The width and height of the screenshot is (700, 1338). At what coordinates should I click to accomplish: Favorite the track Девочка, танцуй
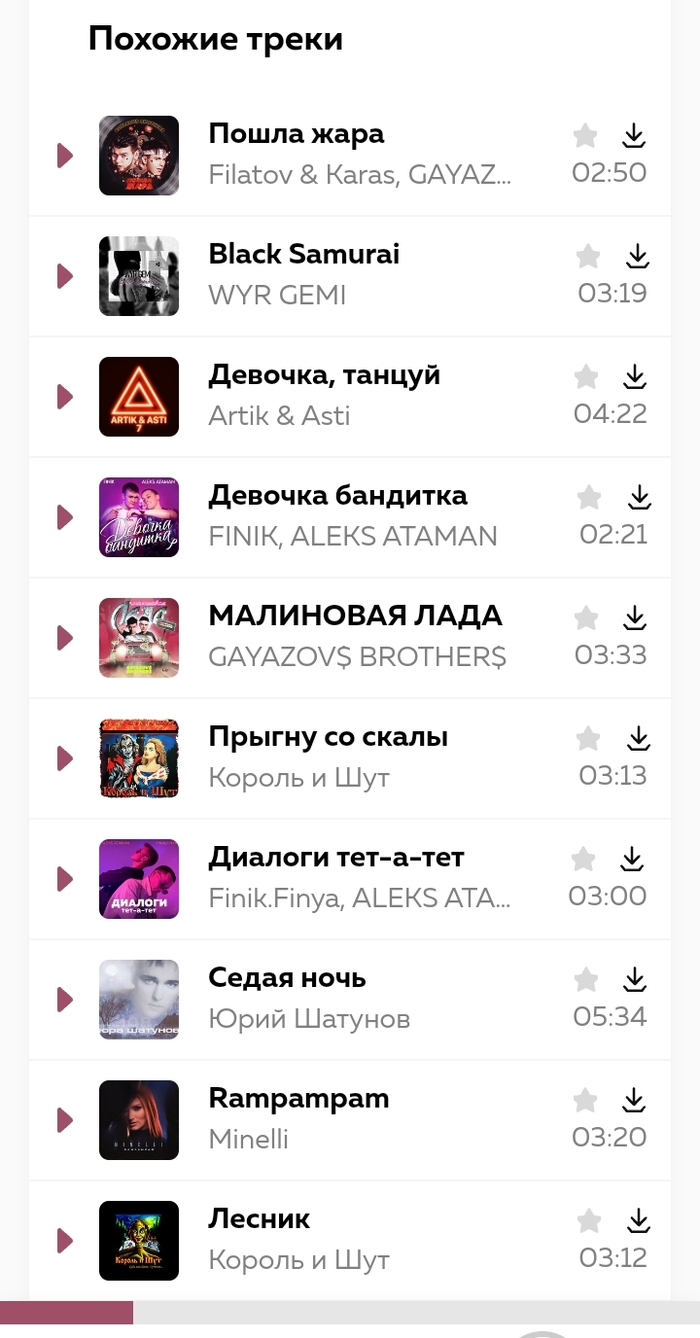[x=586, y=377]
